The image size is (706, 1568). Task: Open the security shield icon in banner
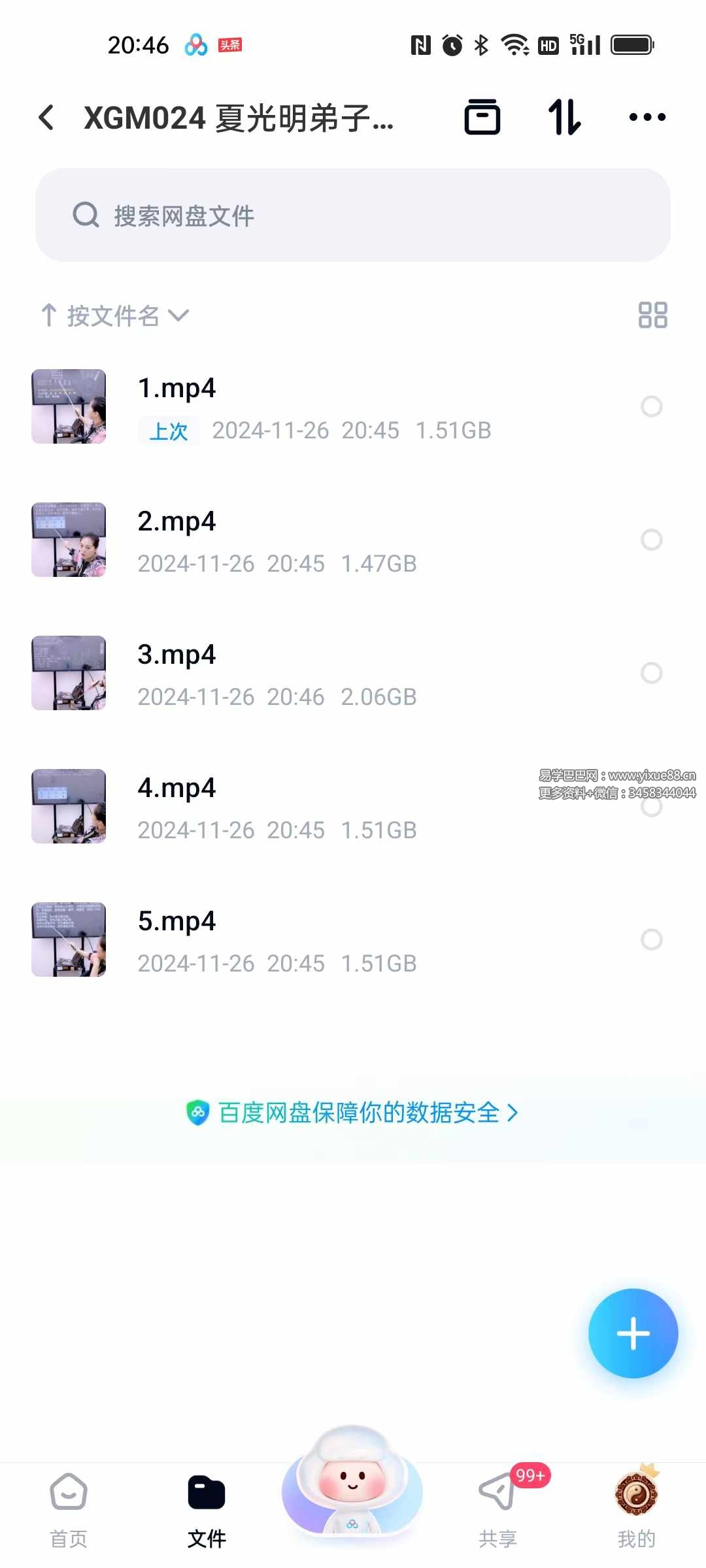tap(198, 1112)
